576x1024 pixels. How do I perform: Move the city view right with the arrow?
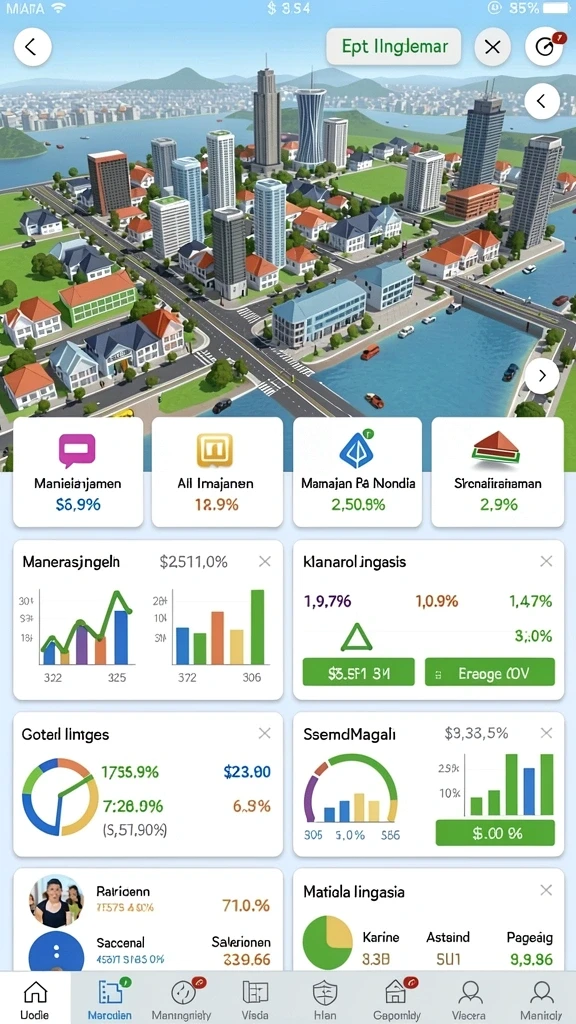point(542,376)
